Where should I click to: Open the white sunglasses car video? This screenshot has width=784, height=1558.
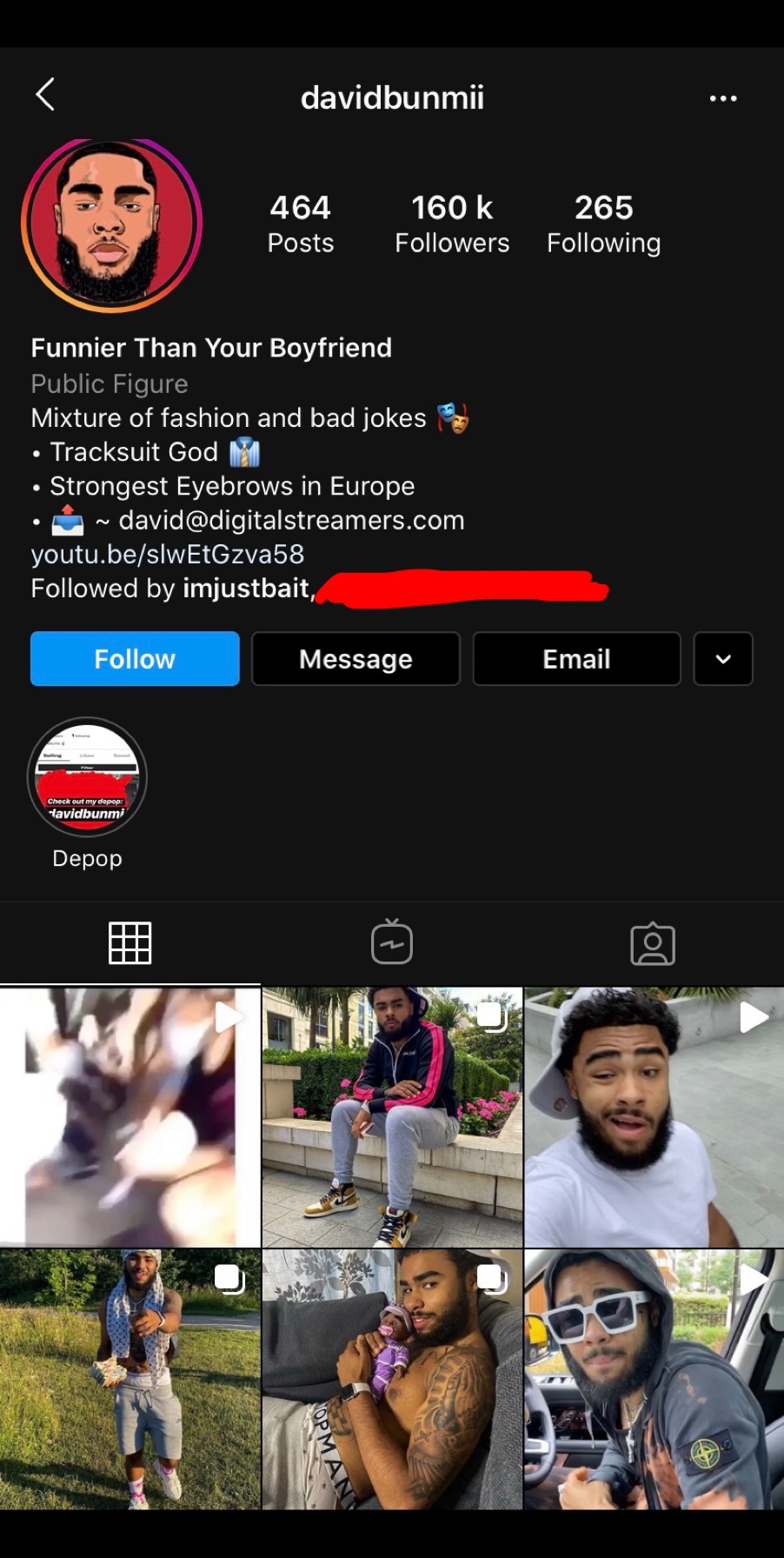(x=654, y=1380)
